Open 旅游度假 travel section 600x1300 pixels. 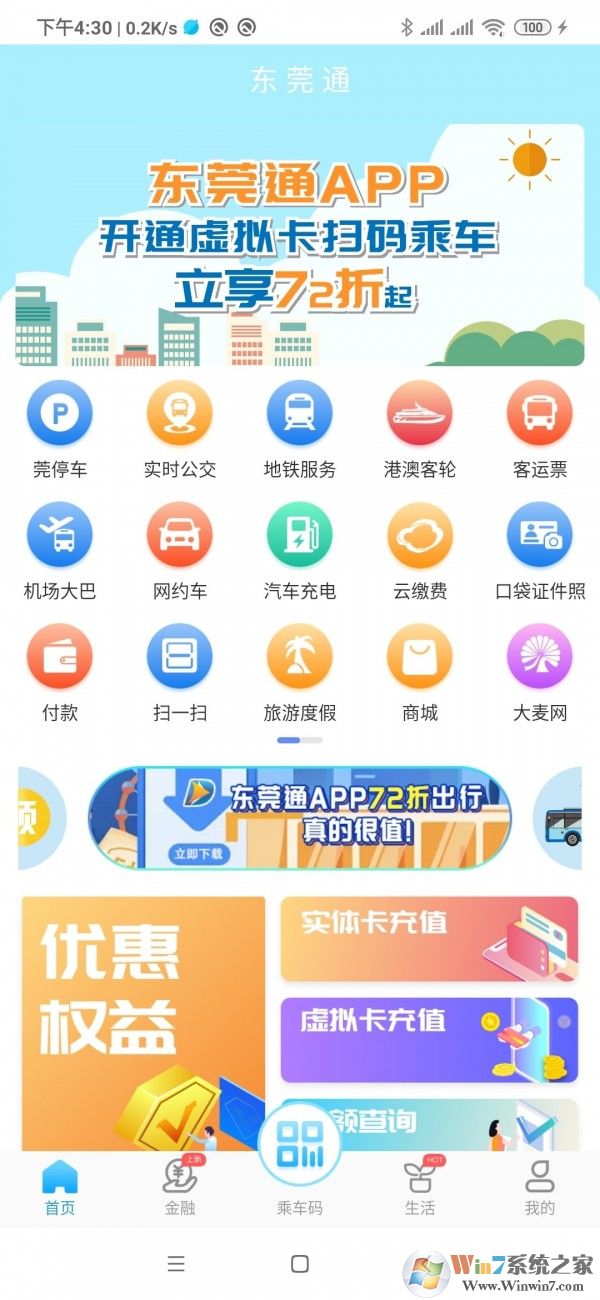click(300, 658)
